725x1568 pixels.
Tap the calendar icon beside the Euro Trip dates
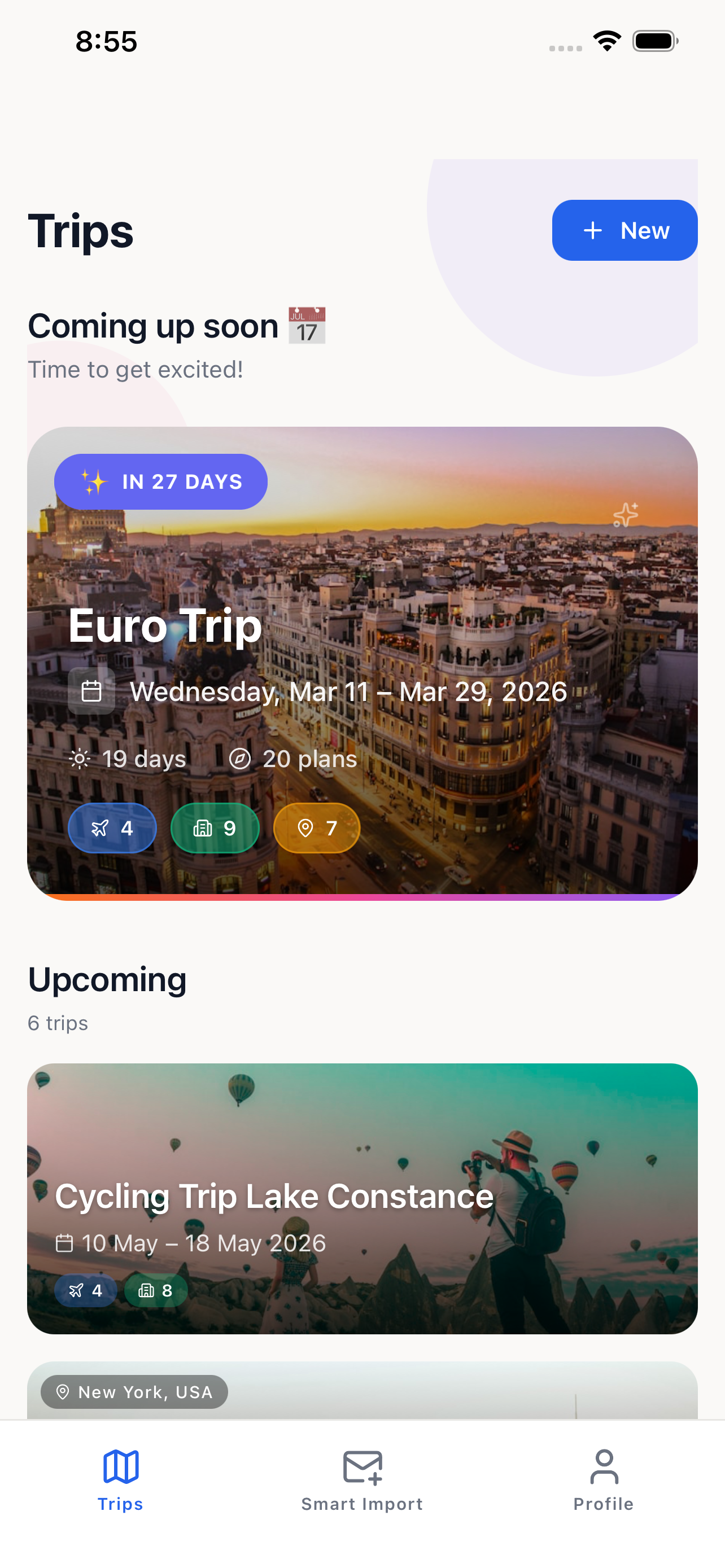[92, 691]
